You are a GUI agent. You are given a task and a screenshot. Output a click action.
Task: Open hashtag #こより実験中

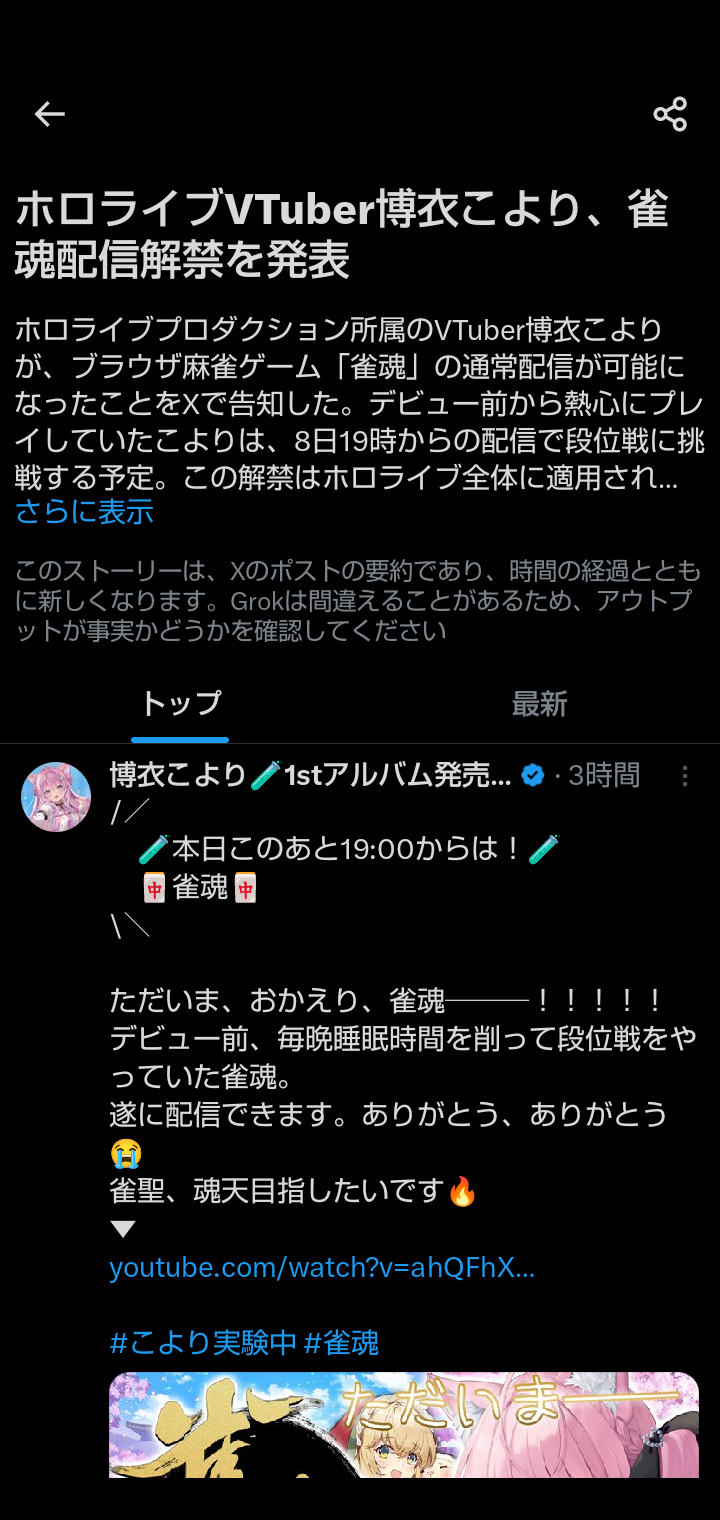coord(203,1342)
